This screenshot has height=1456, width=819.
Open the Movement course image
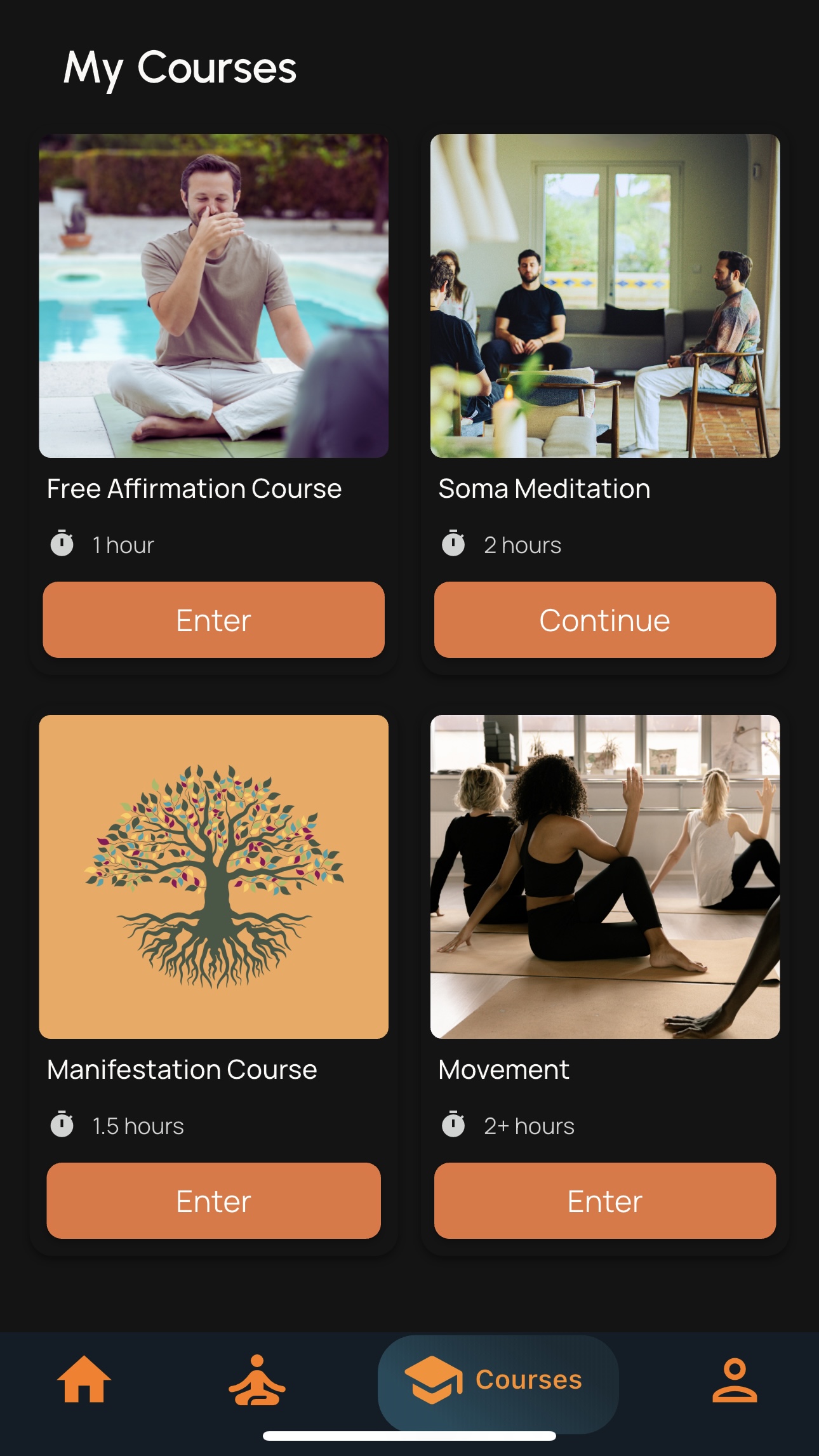pyautogui.click(x=604, y=877)
